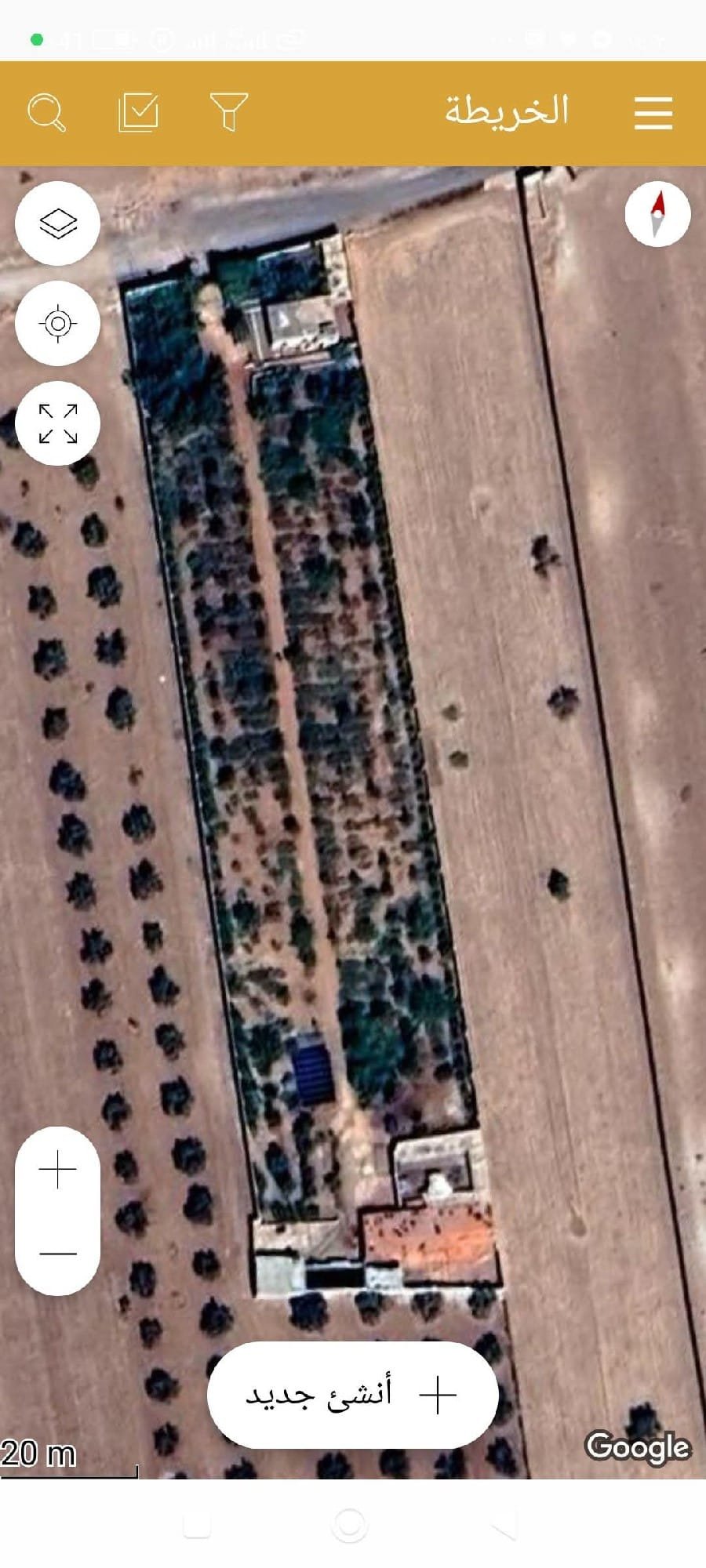The height and width of the screenshot is (1568, 706).
Task: Tap the أنشئ جديد create button
Action: tap(352, 1394)
